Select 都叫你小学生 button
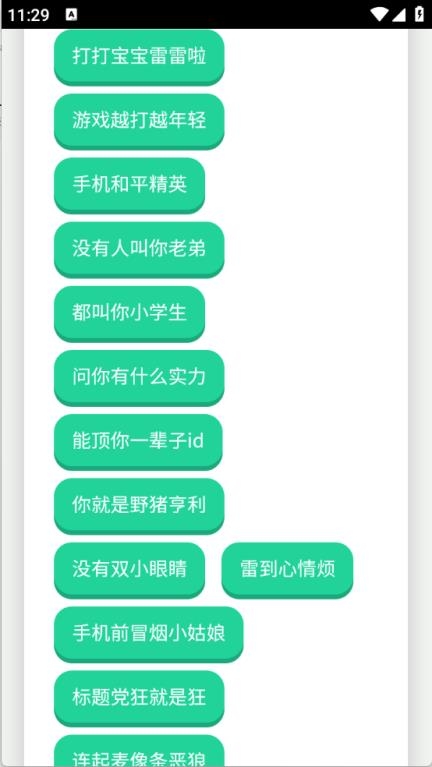 click(x=129, y=313)
